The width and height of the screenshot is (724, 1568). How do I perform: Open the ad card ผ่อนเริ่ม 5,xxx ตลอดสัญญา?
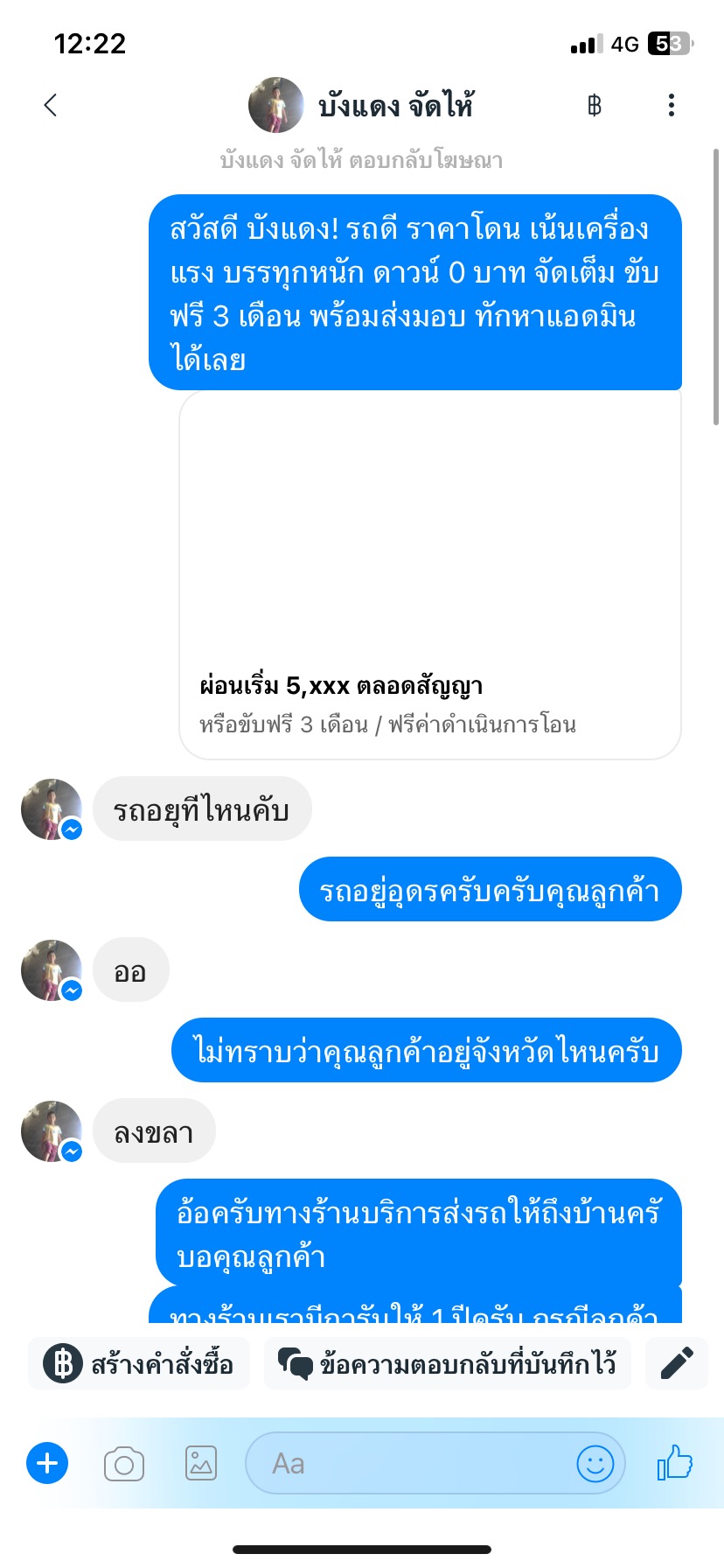tap(429, 576)
